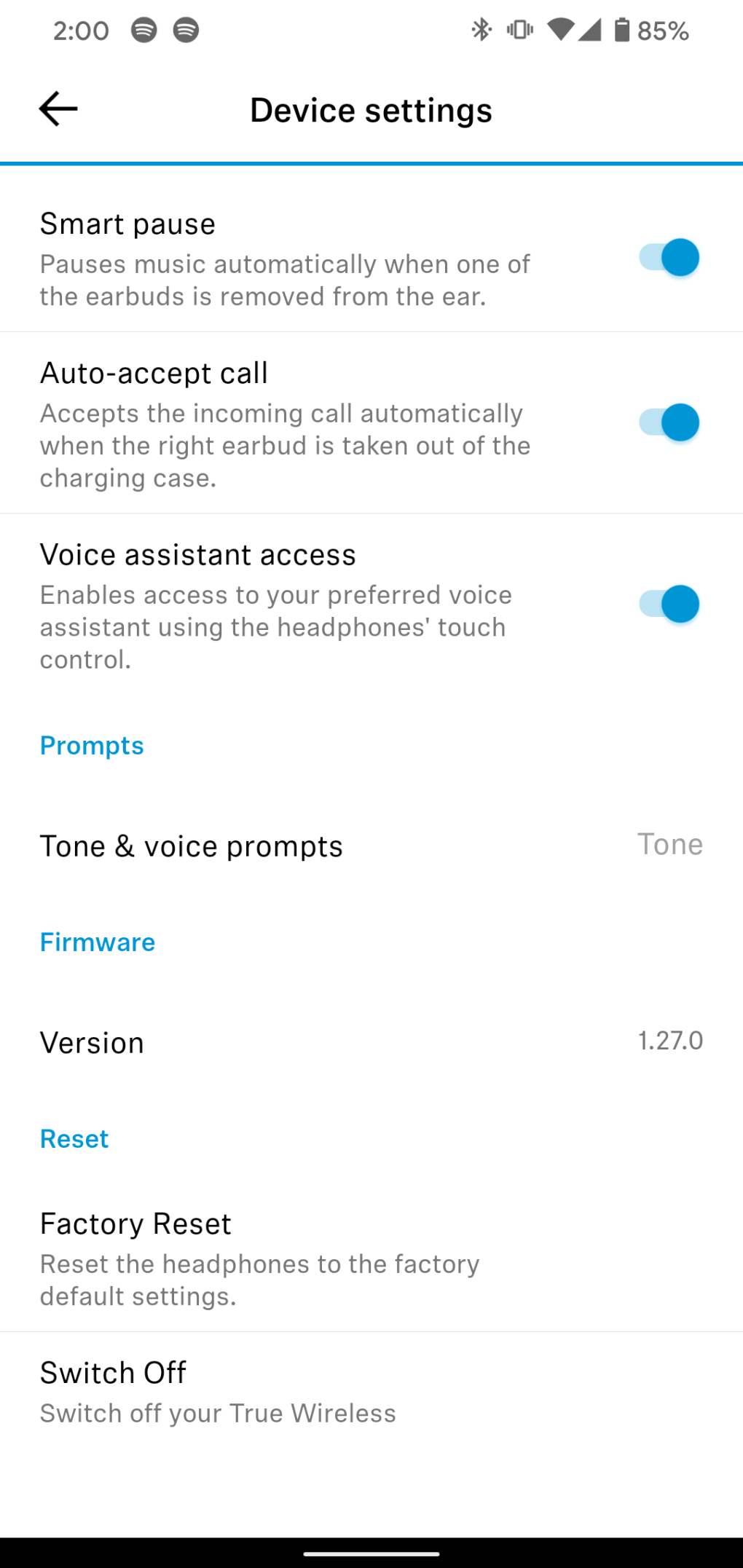
Task: Select the Prompts section header
Action: 91,745
